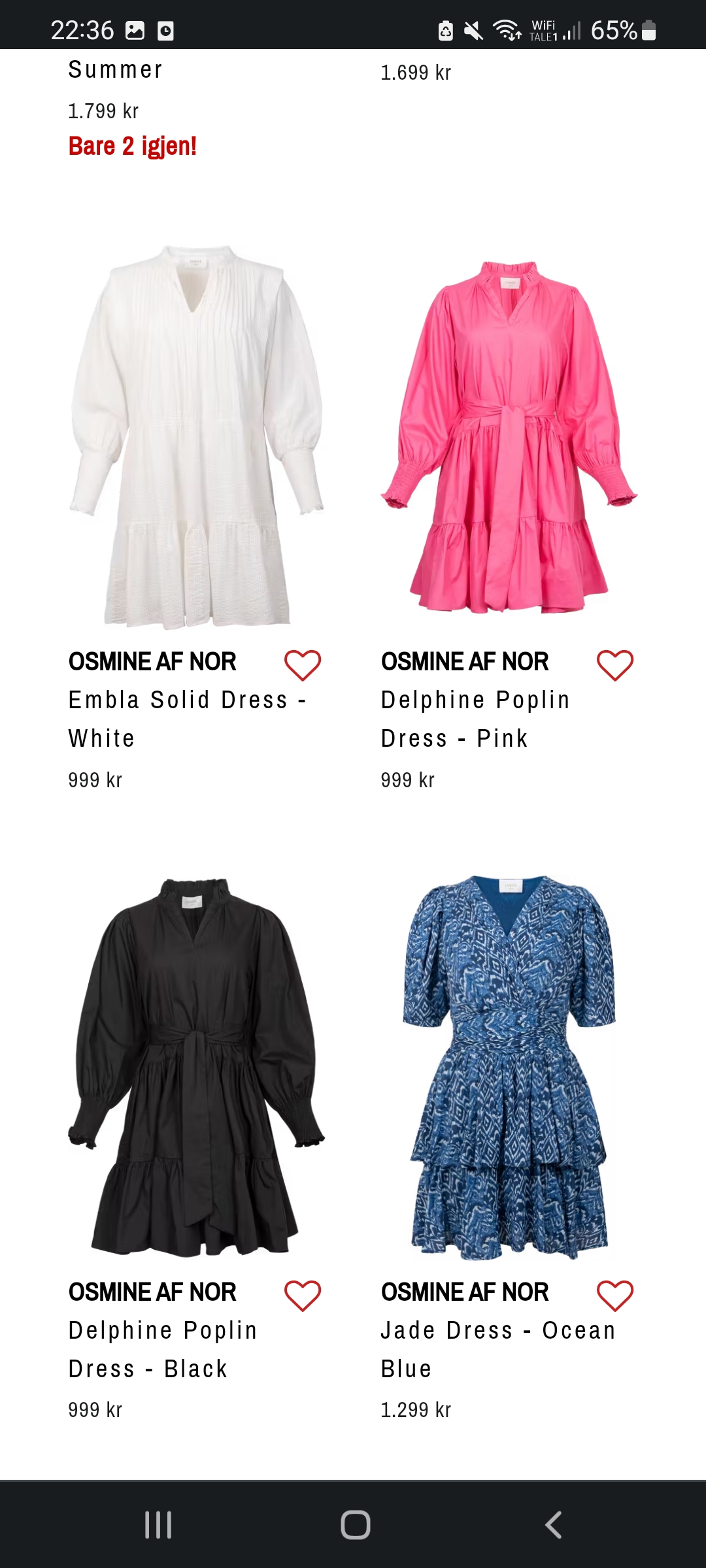View the Jade Dress Ocean Blue item
This screenshot has height=1568, width=706.
tap(509, 1067)
